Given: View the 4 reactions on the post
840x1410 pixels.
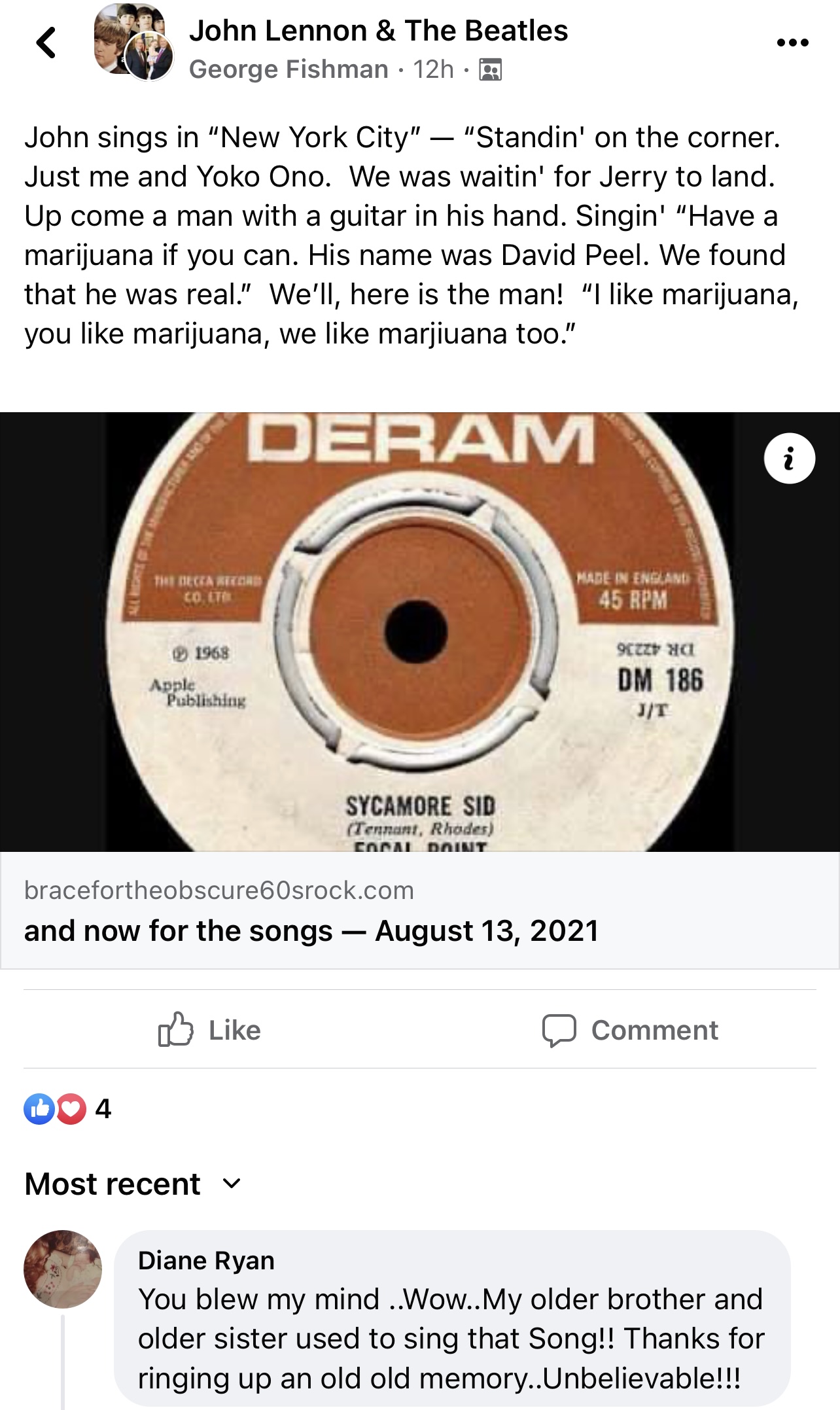Looking at the screenshot, I should pyautogui.click(x=68, y=1109).
